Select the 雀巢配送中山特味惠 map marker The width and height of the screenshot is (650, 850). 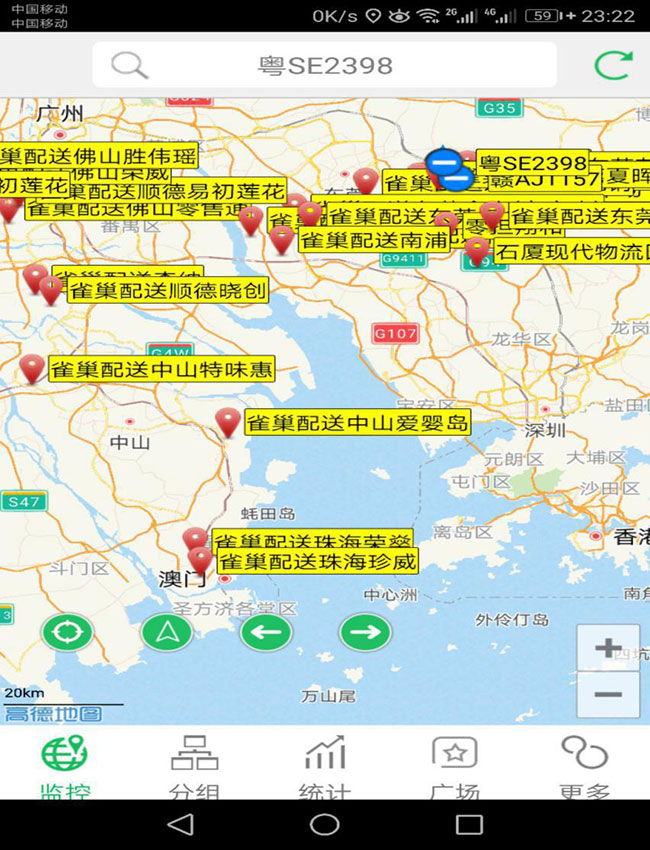(x=33, y=369)
